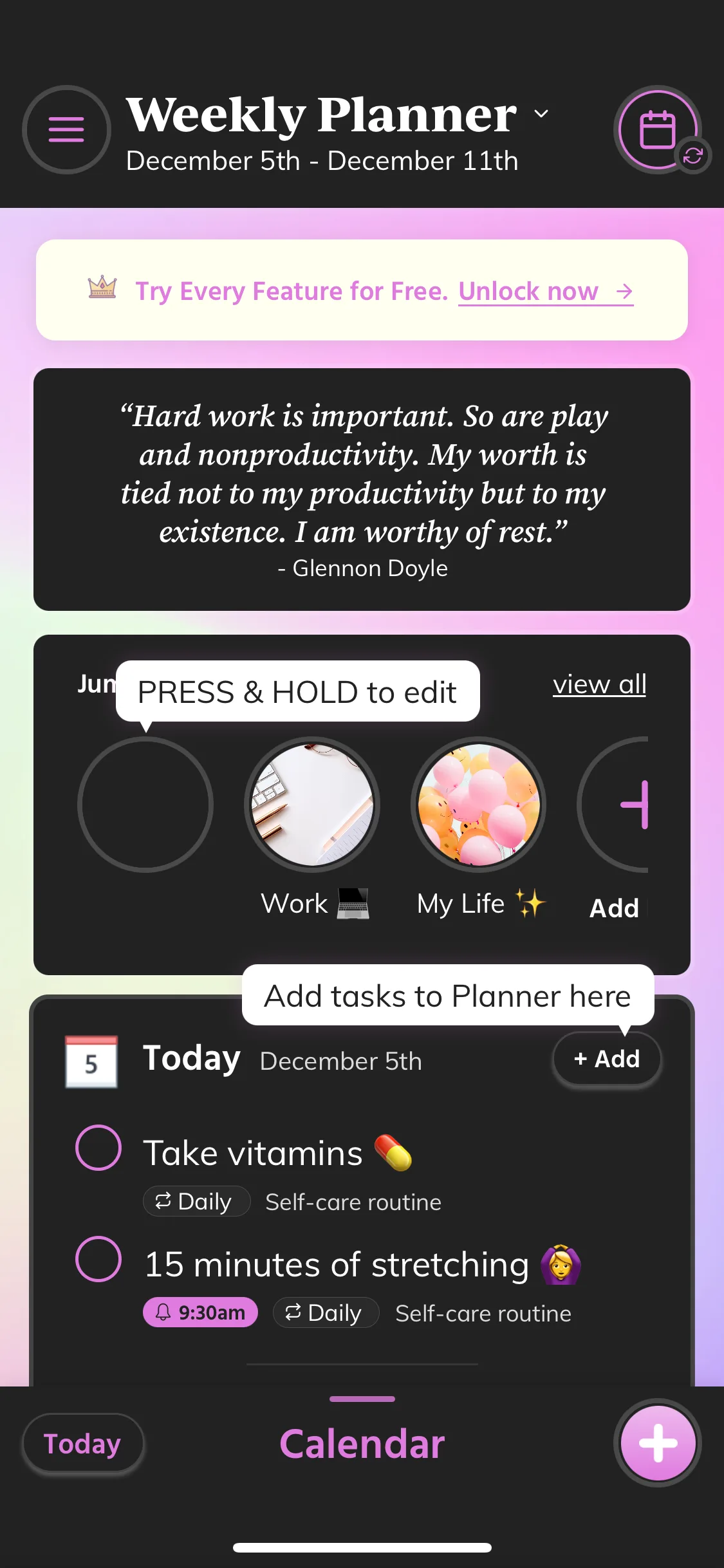Check off Take vitamins
Viewport: 724px width, 1568px height.
point(98,1148)
